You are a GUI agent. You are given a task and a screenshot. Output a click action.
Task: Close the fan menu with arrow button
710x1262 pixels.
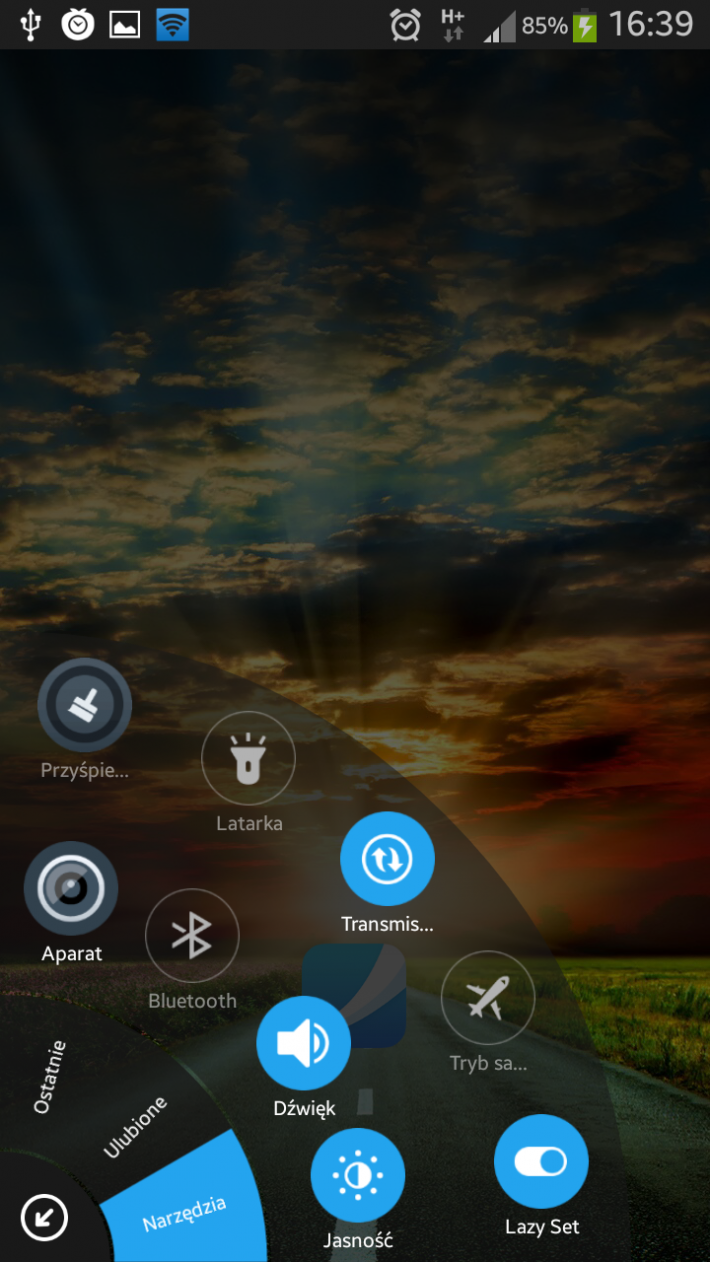(x=44, y=1218)
